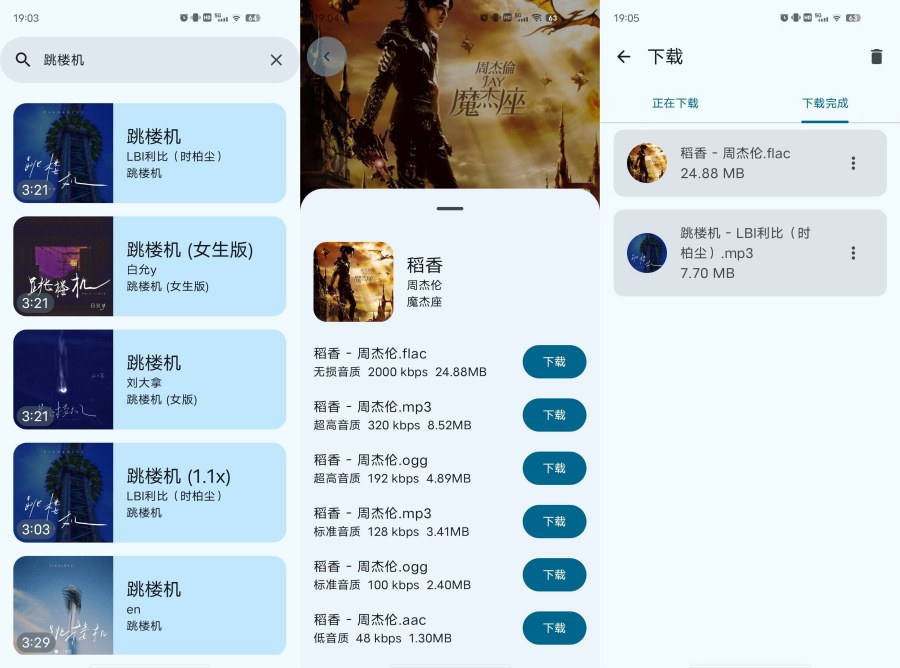Download 稻香 mp3 at 128 kbps
This screenshot has height=668, width=900.
(x=554, y=521)
